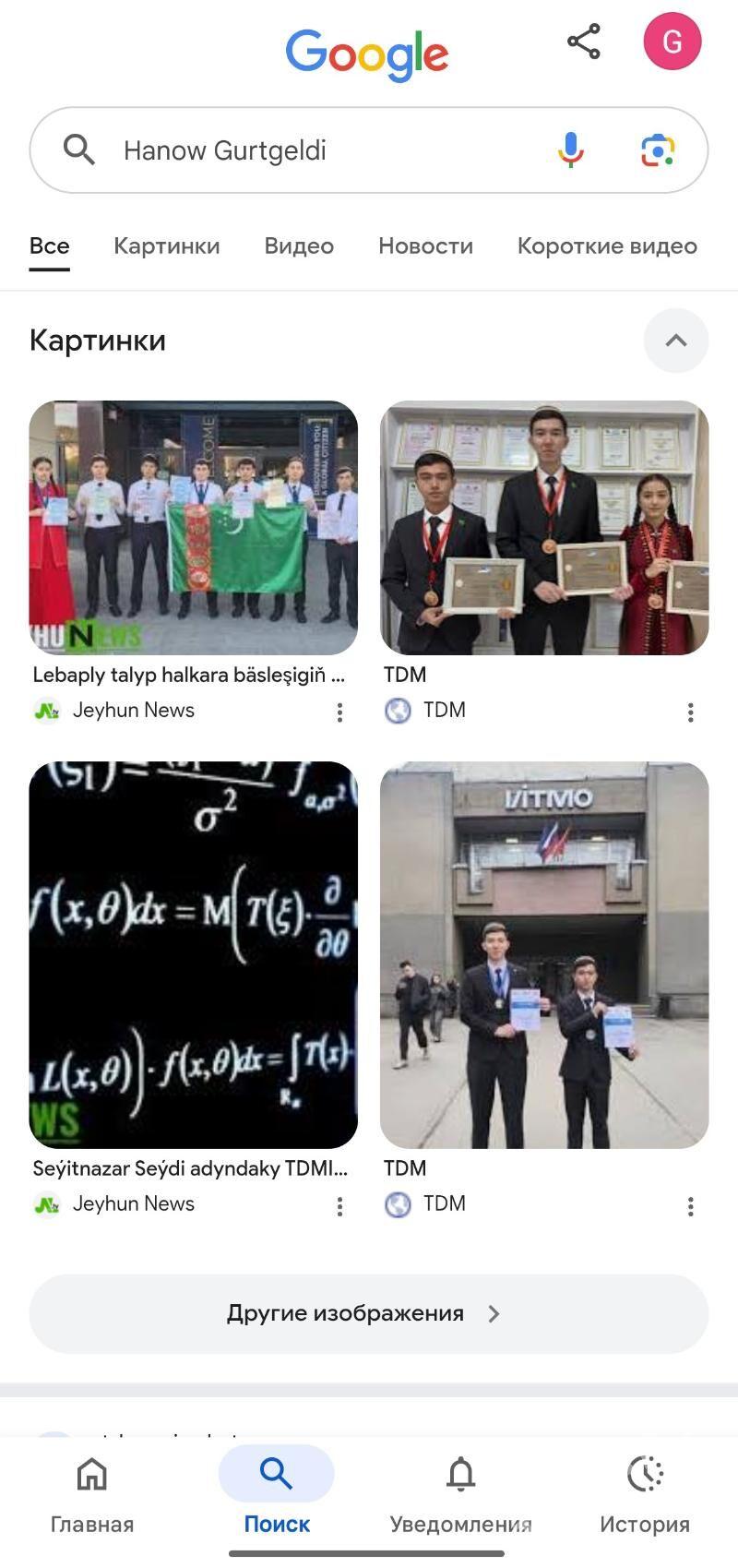Screen dimensions: 738x1568
Task: Switch to the Видео tab
Action: (x=299, y=246)
